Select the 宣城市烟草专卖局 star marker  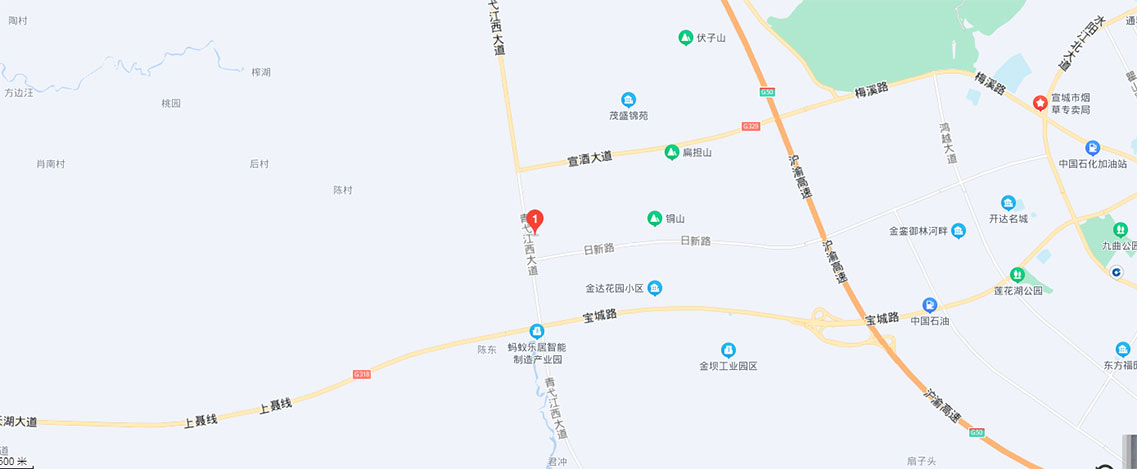pos(1040,102)
